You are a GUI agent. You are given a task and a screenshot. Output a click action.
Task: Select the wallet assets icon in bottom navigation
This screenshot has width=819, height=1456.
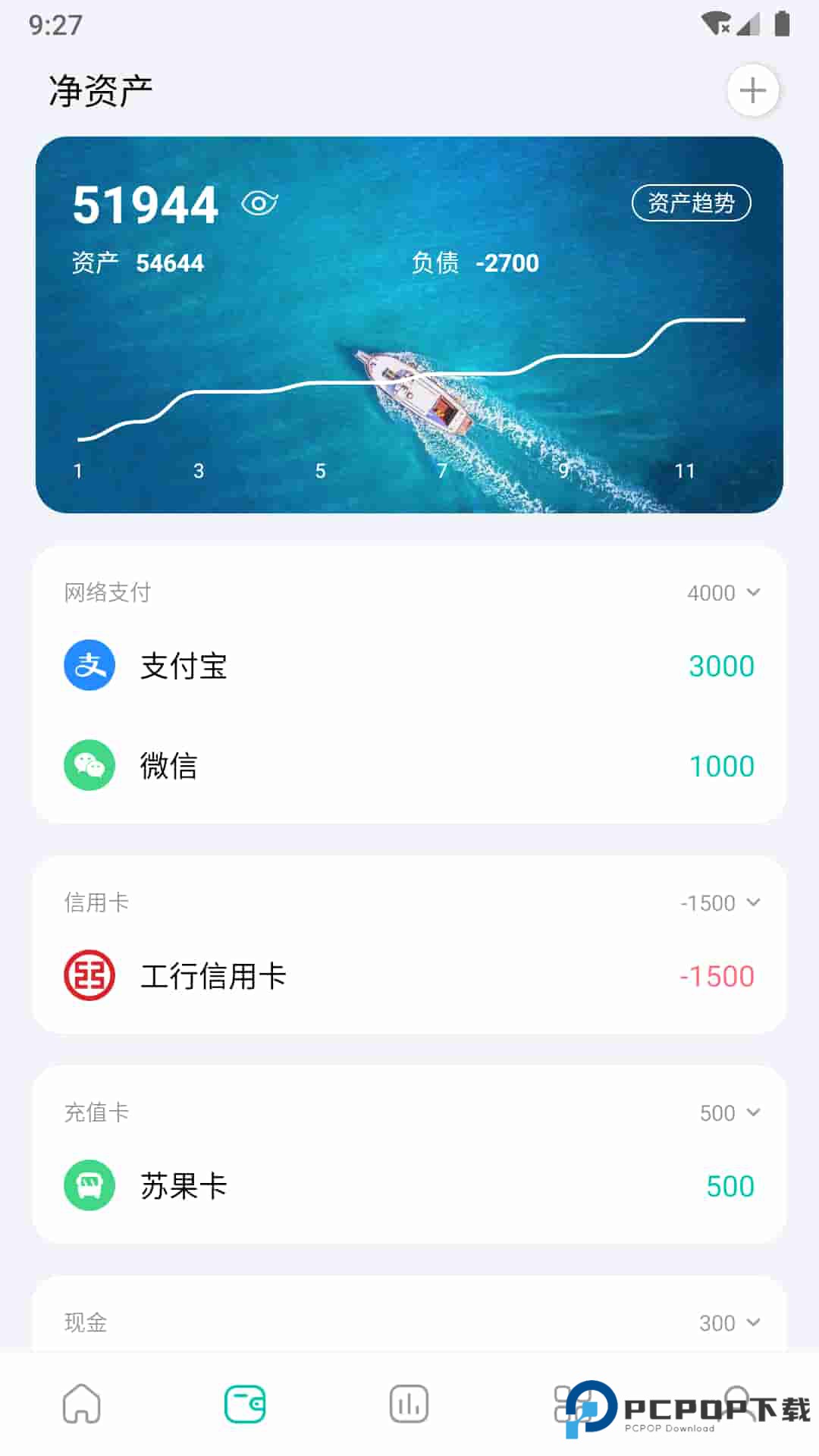pyautogui.click(x=244, y=1404)
